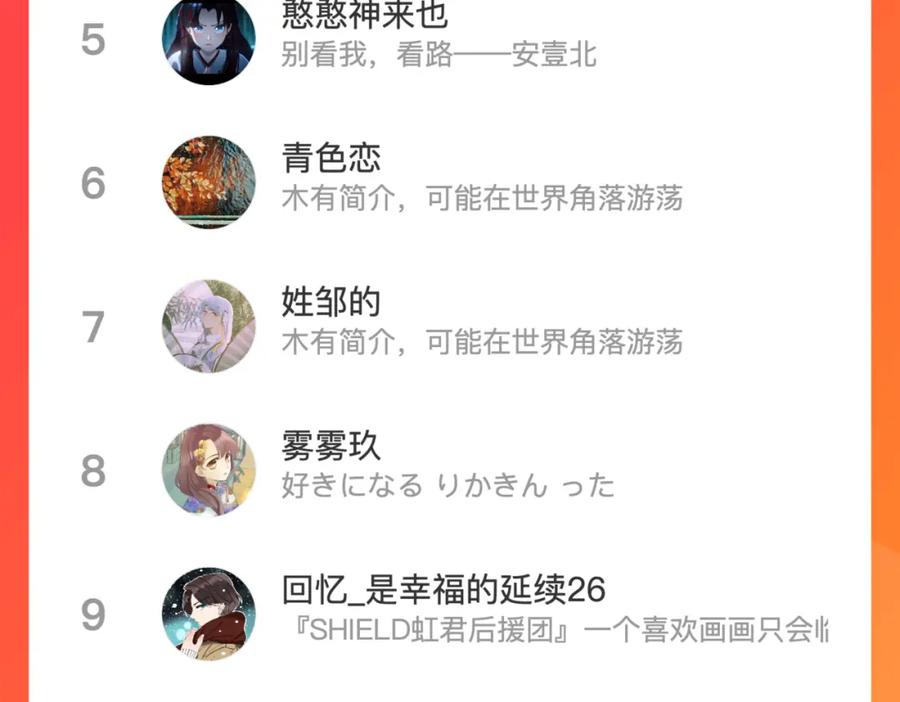Screen dimensions: 900x702
Task: View 雾雾玖's profile
Action: point(449,471)
